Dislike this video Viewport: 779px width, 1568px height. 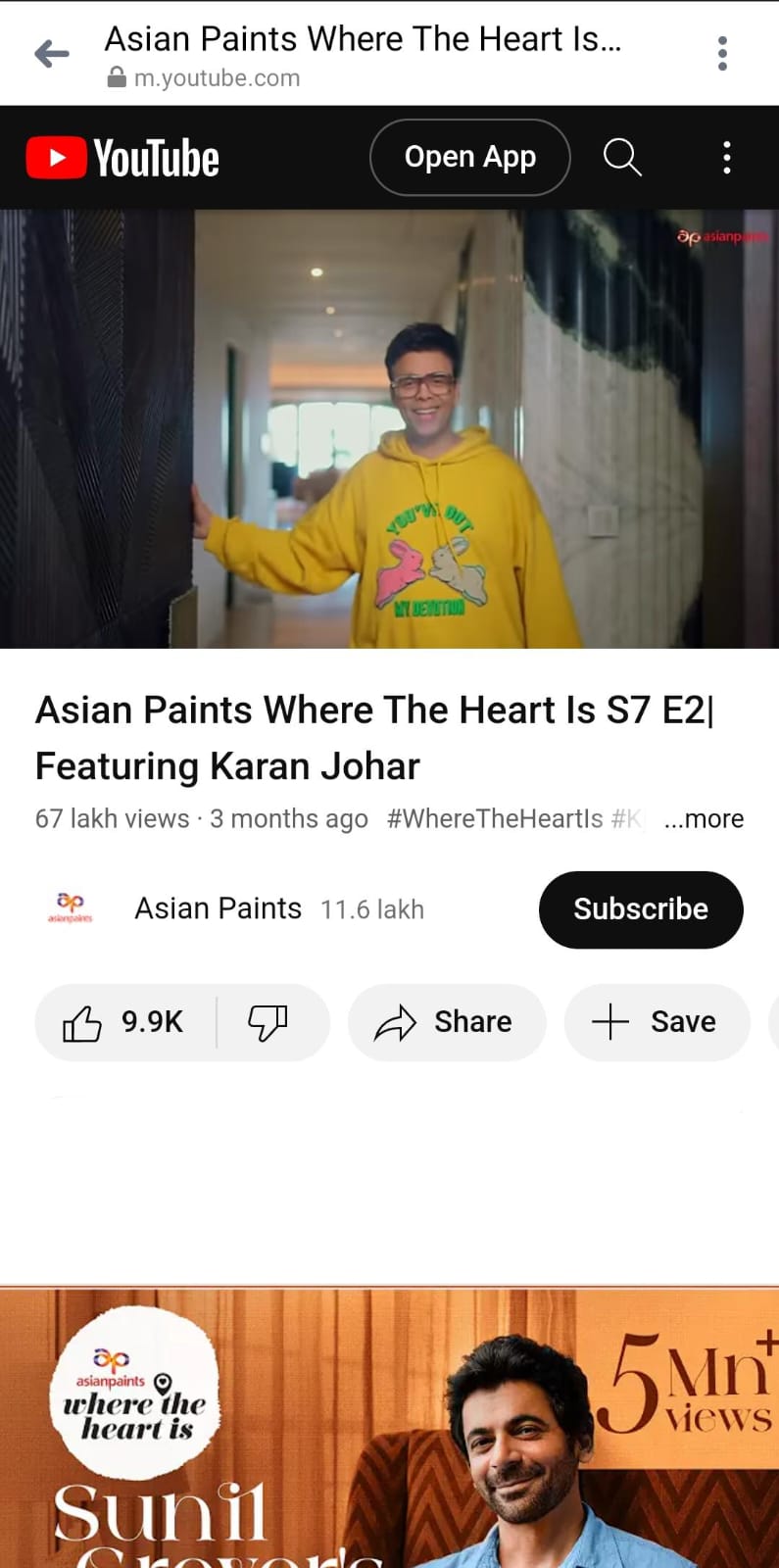tap(268, 1022)
